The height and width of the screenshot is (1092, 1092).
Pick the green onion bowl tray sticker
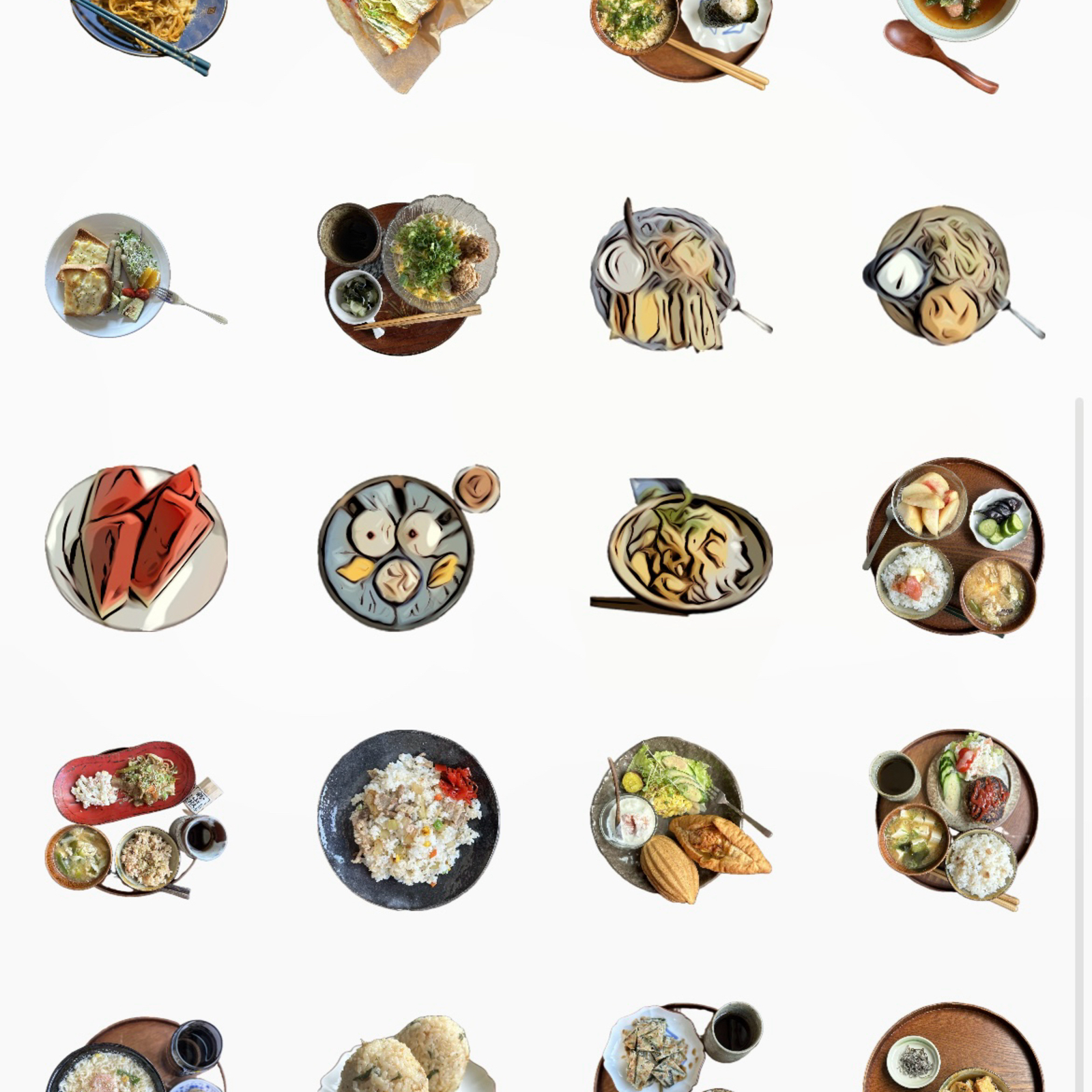click(408, 275)
